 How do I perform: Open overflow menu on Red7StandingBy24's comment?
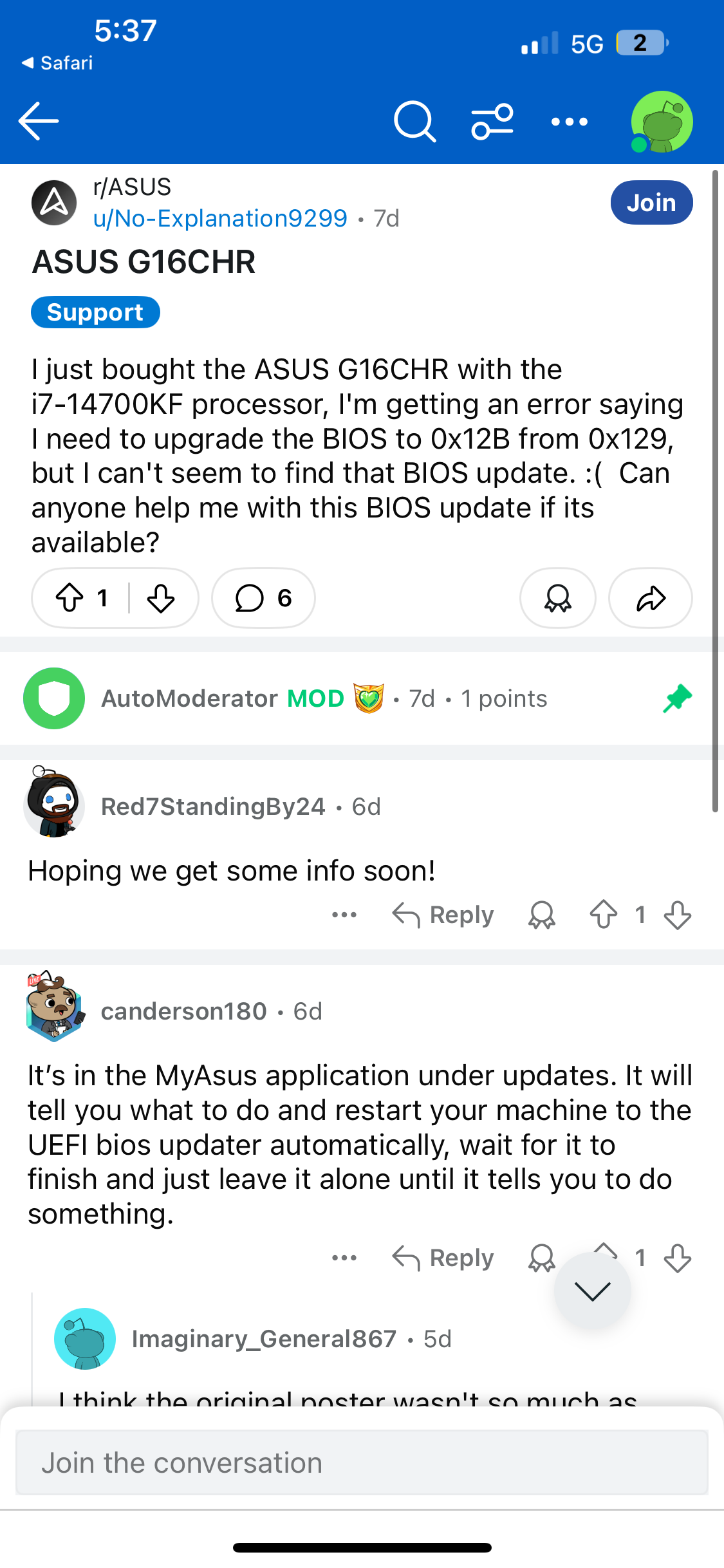point(344,914)
